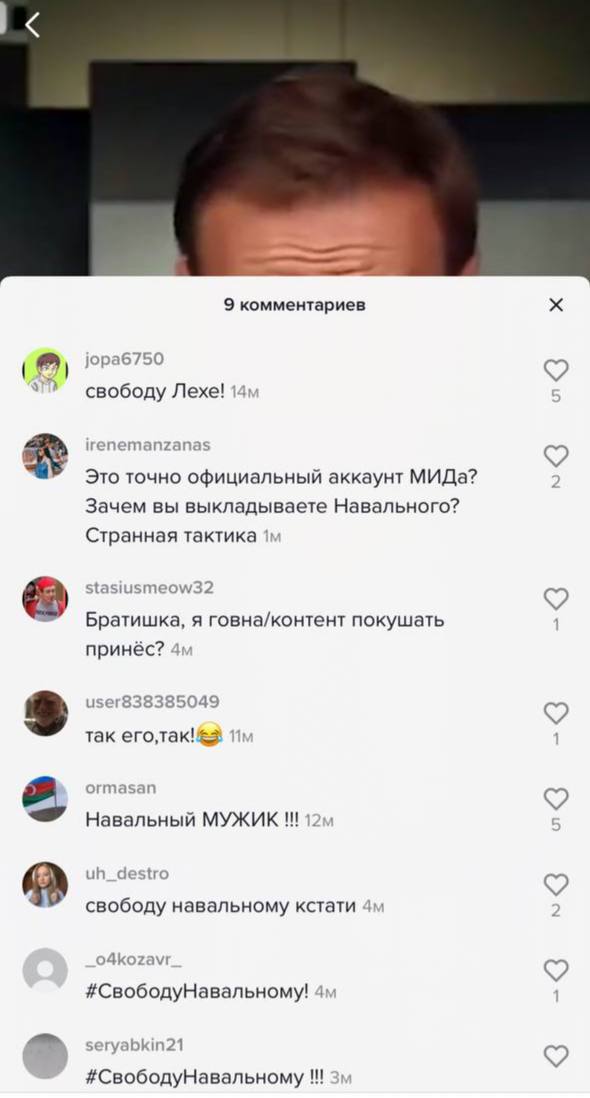Open irenemanzanas profile from username
This screenshot has height=1098, width=590.
coord(148,445)
